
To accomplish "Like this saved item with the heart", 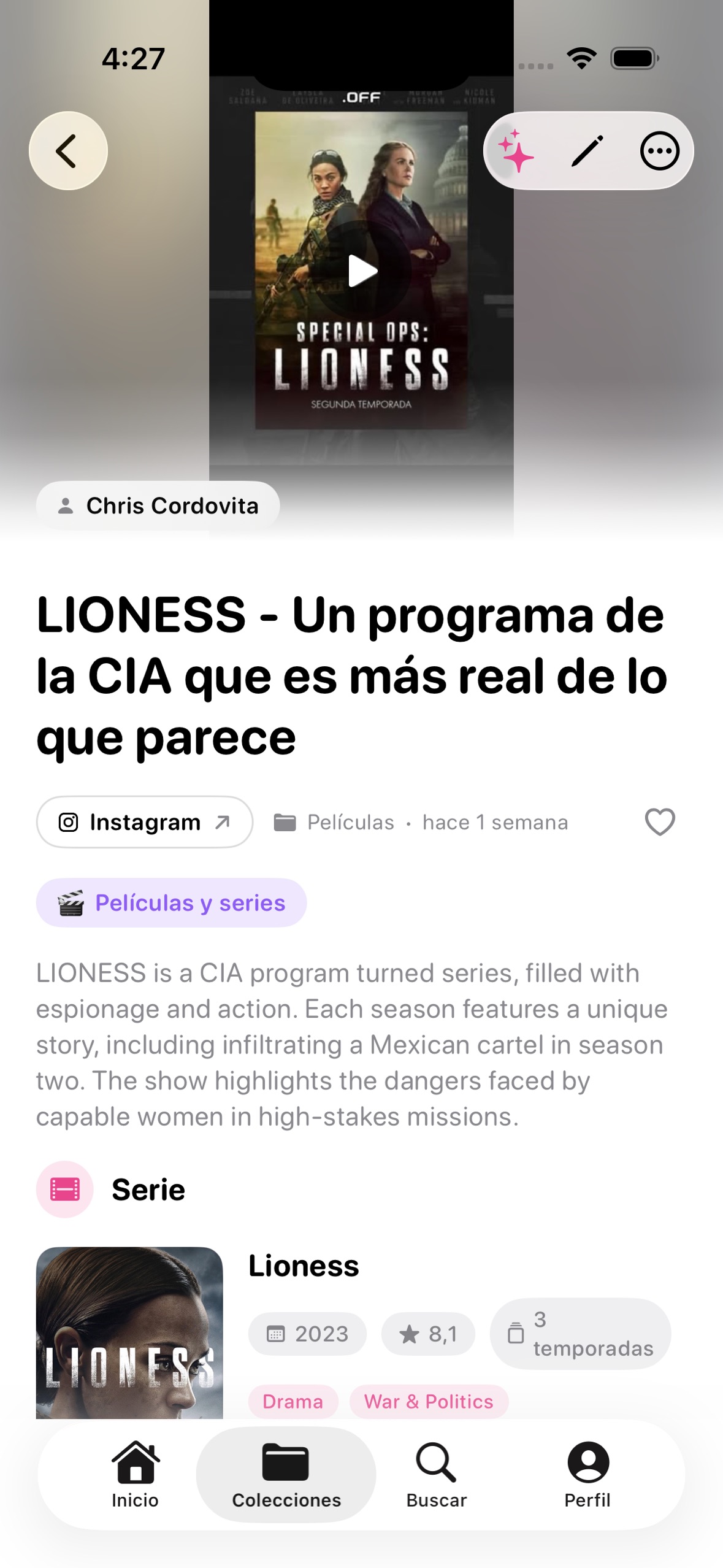I will click(x=660, y=822).
